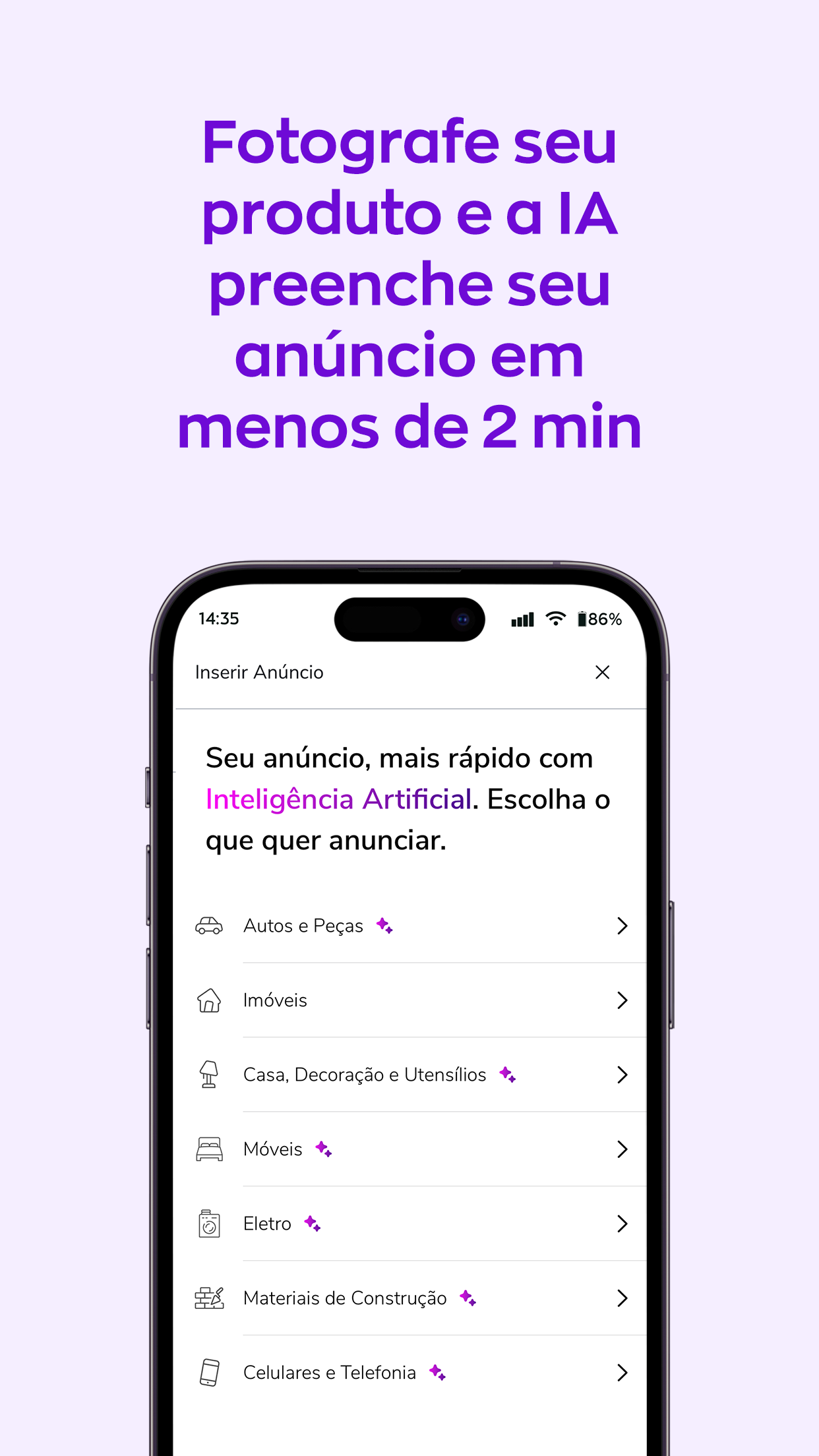Click the bed icon next to Móveis
Screen dimensions: 819x1456
tap(209, 1149)
